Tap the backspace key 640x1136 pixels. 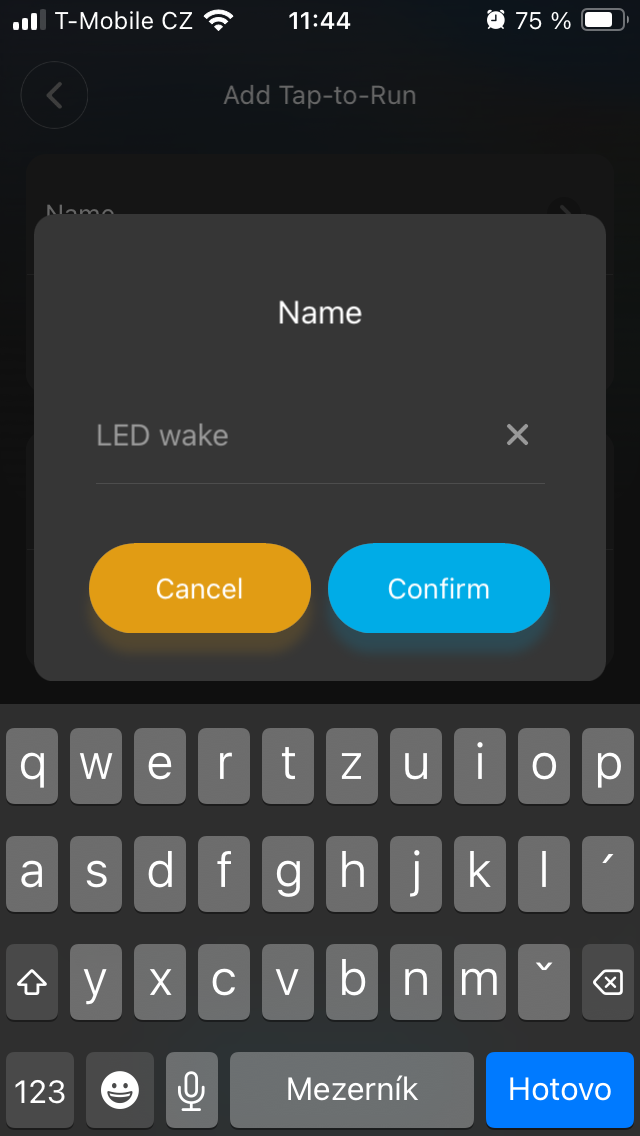(x=607, y=982)
